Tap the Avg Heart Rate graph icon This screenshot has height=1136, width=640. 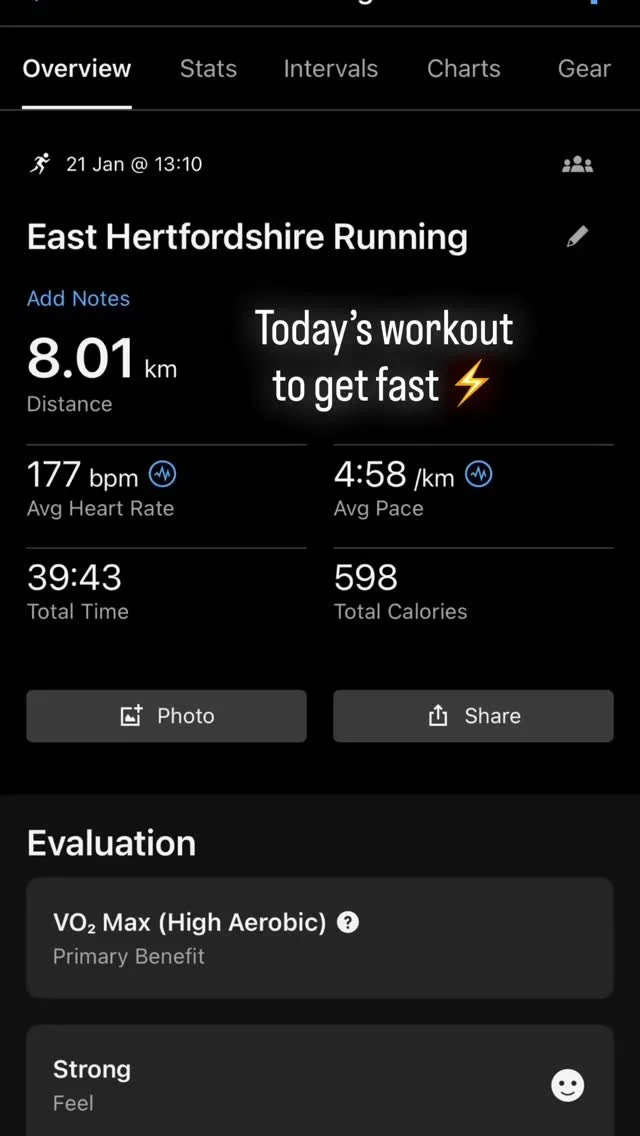162,475
